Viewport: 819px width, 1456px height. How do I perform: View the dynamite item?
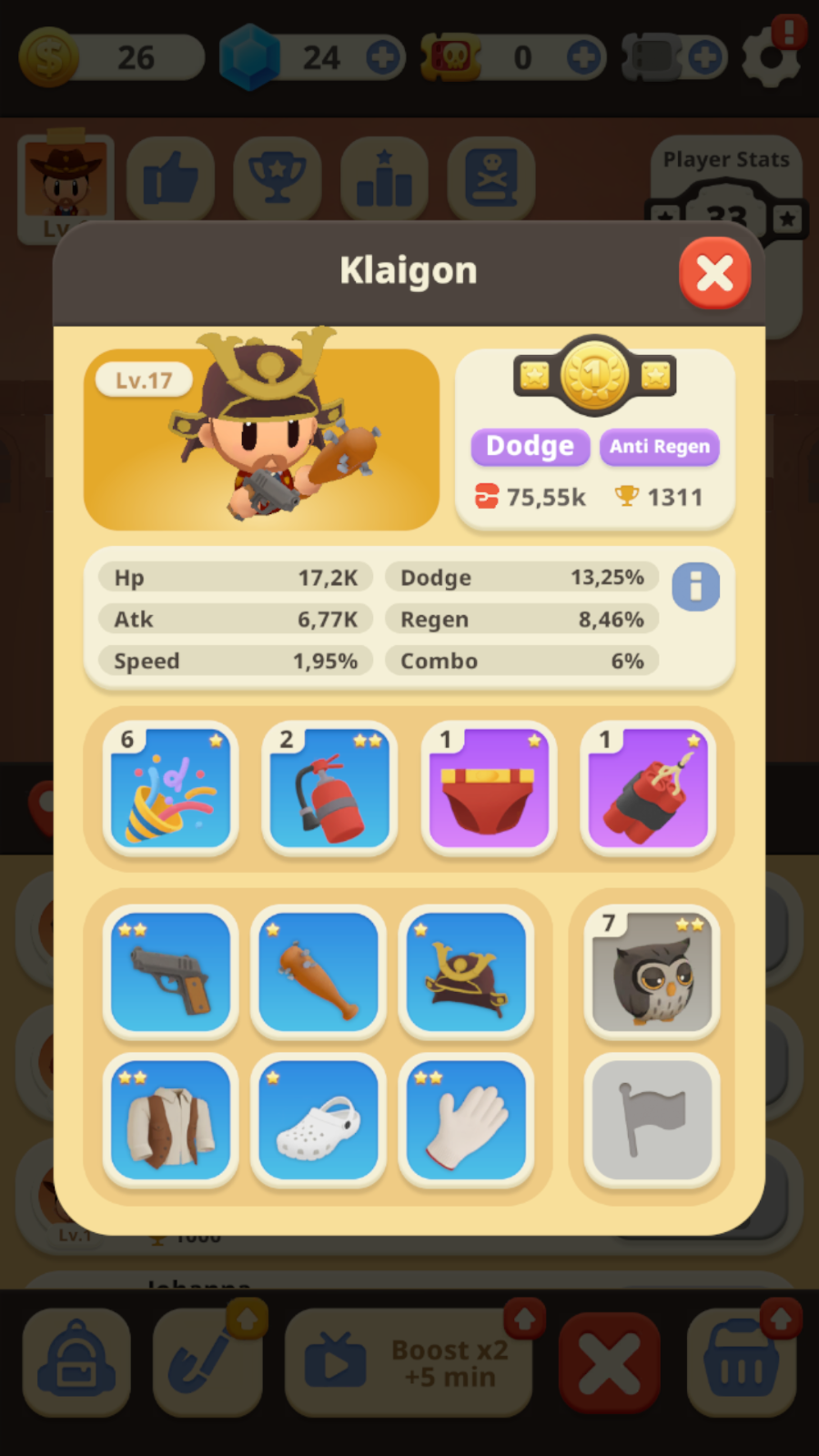point(648,787)
